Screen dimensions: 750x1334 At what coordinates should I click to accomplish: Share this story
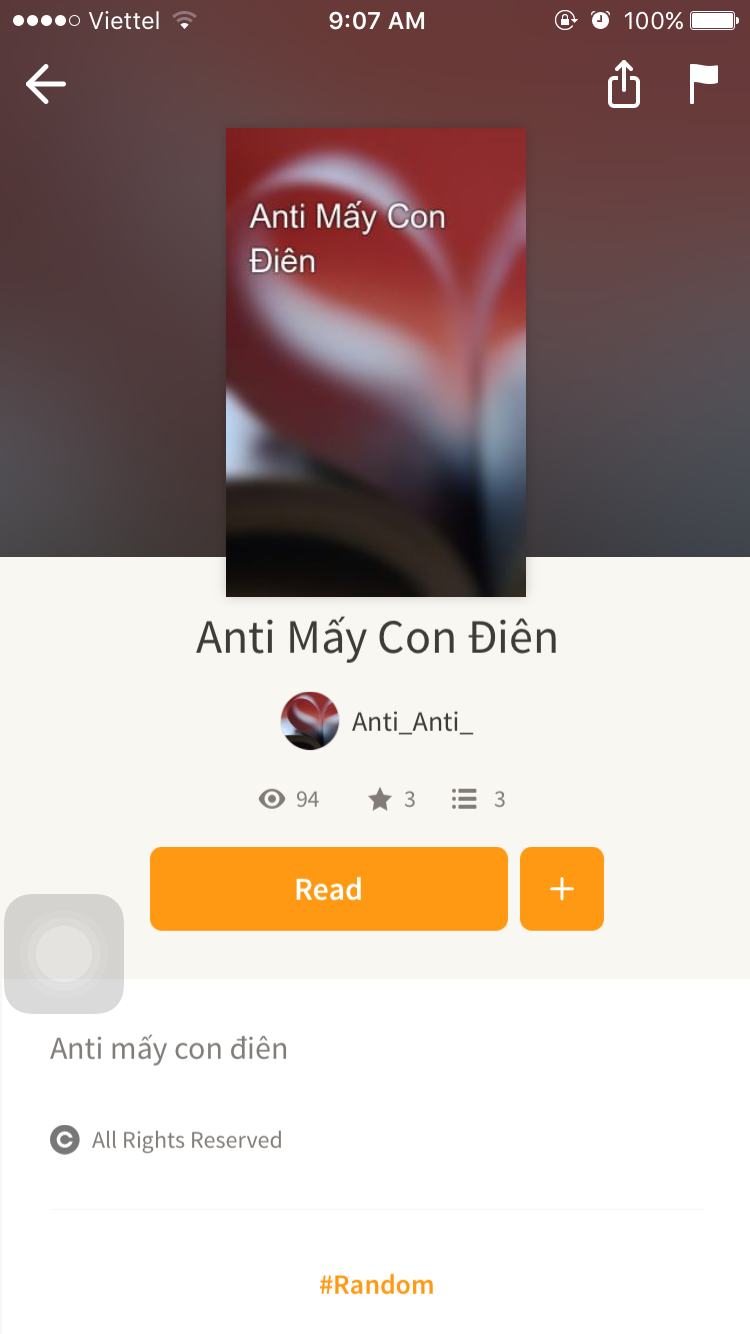click(x=623, y=84)
